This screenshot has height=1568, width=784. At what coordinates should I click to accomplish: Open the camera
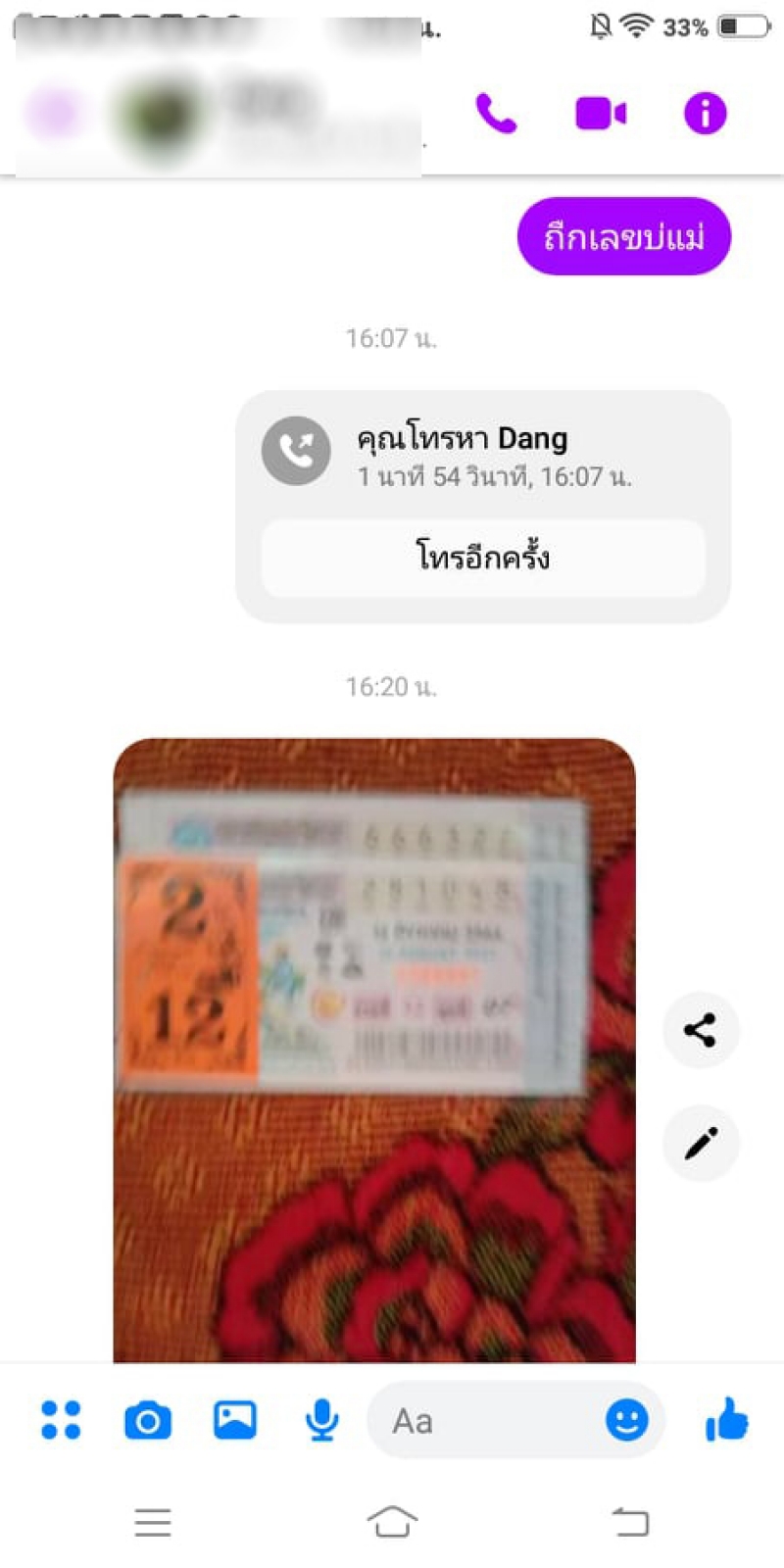click(x=148, y=1420)
